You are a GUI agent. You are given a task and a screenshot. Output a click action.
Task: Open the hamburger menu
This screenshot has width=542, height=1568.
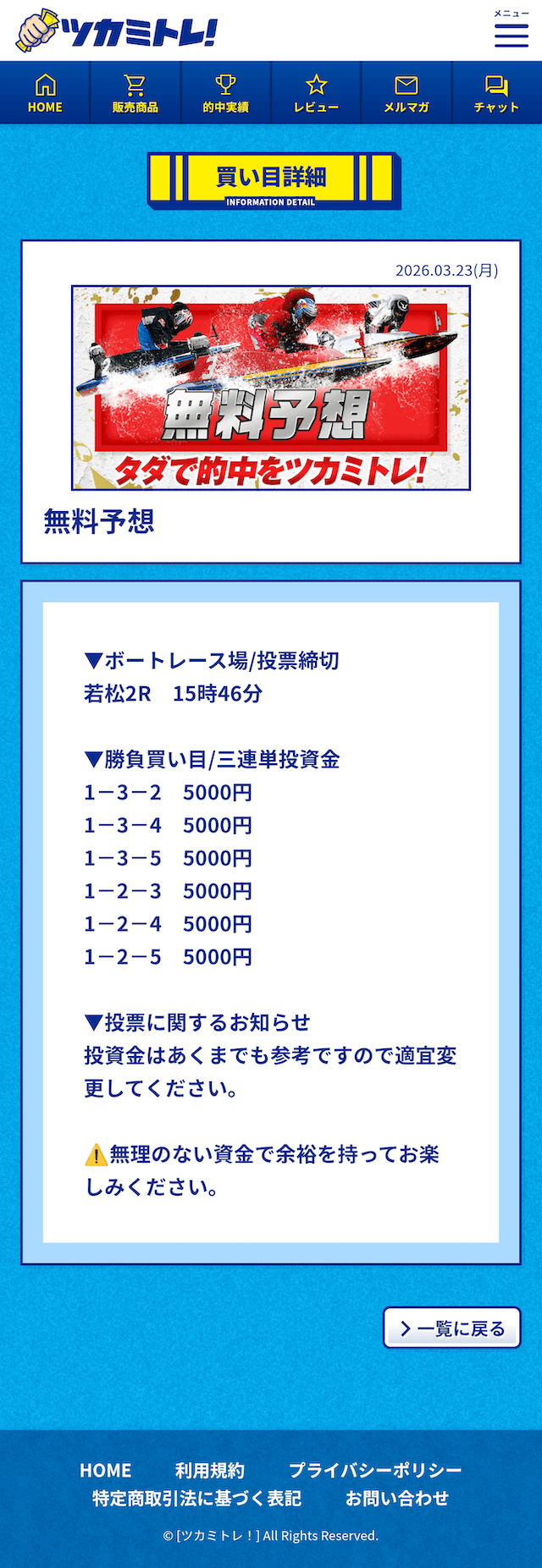click(x=511, y=30)
